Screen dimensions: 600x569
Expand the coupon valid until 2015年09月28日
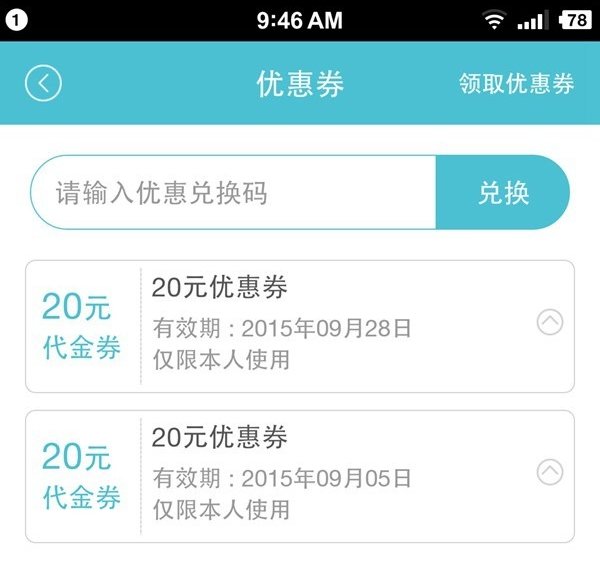pos(550,322)
